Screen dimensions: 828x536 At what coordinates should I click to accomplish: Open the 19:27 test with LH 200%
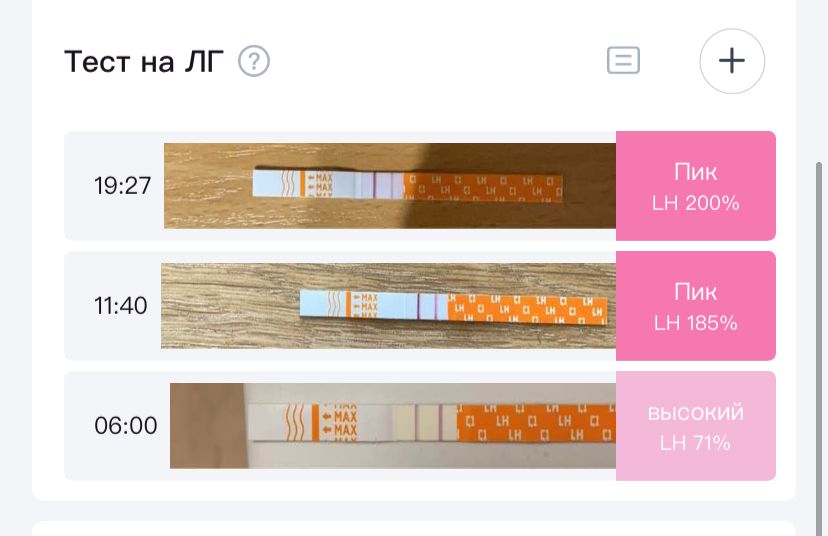pyautogui.click(x=420, y=186)
